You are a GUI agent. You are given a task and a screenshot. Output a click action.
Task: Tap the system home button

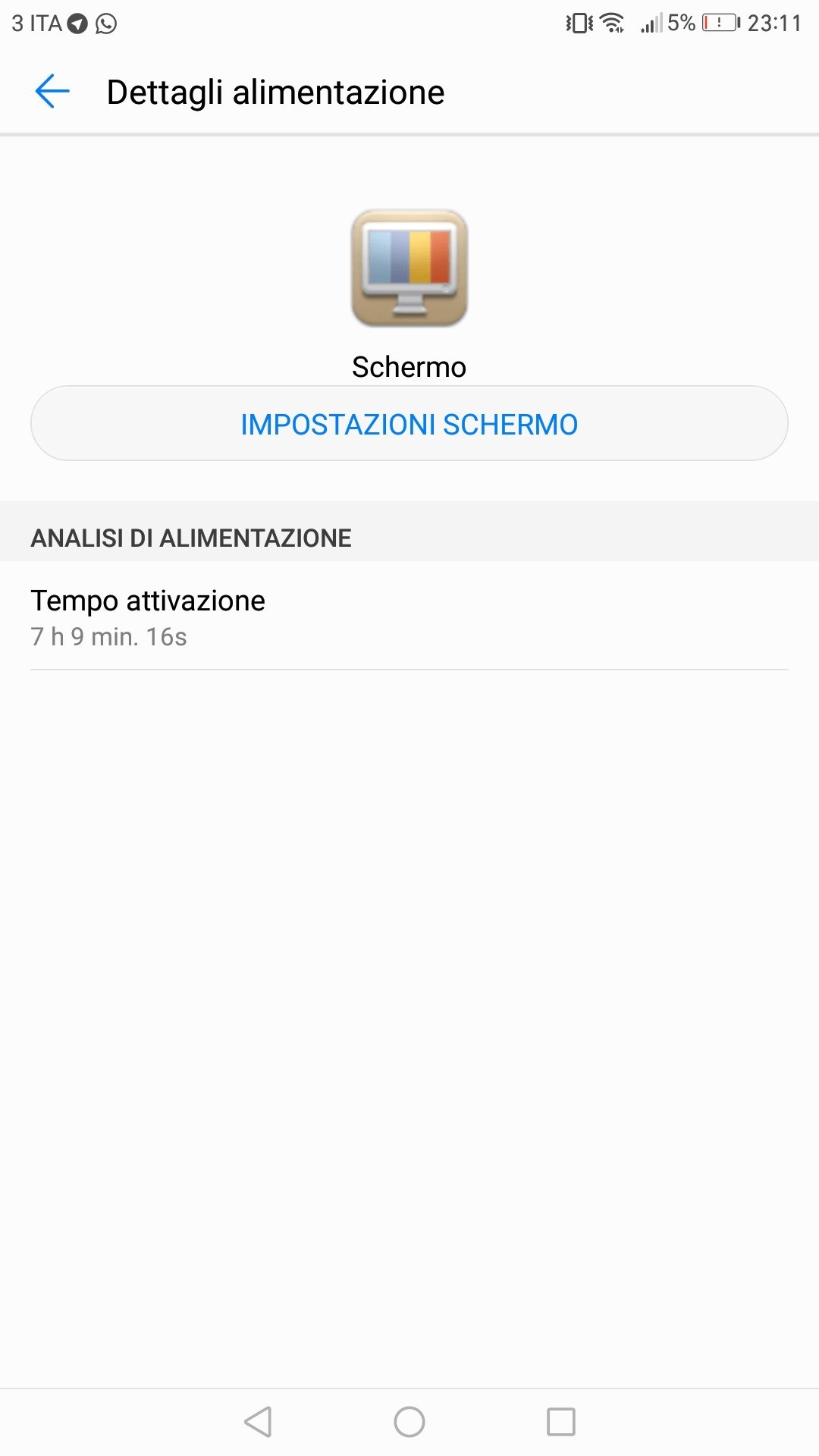click(409, 1422)
